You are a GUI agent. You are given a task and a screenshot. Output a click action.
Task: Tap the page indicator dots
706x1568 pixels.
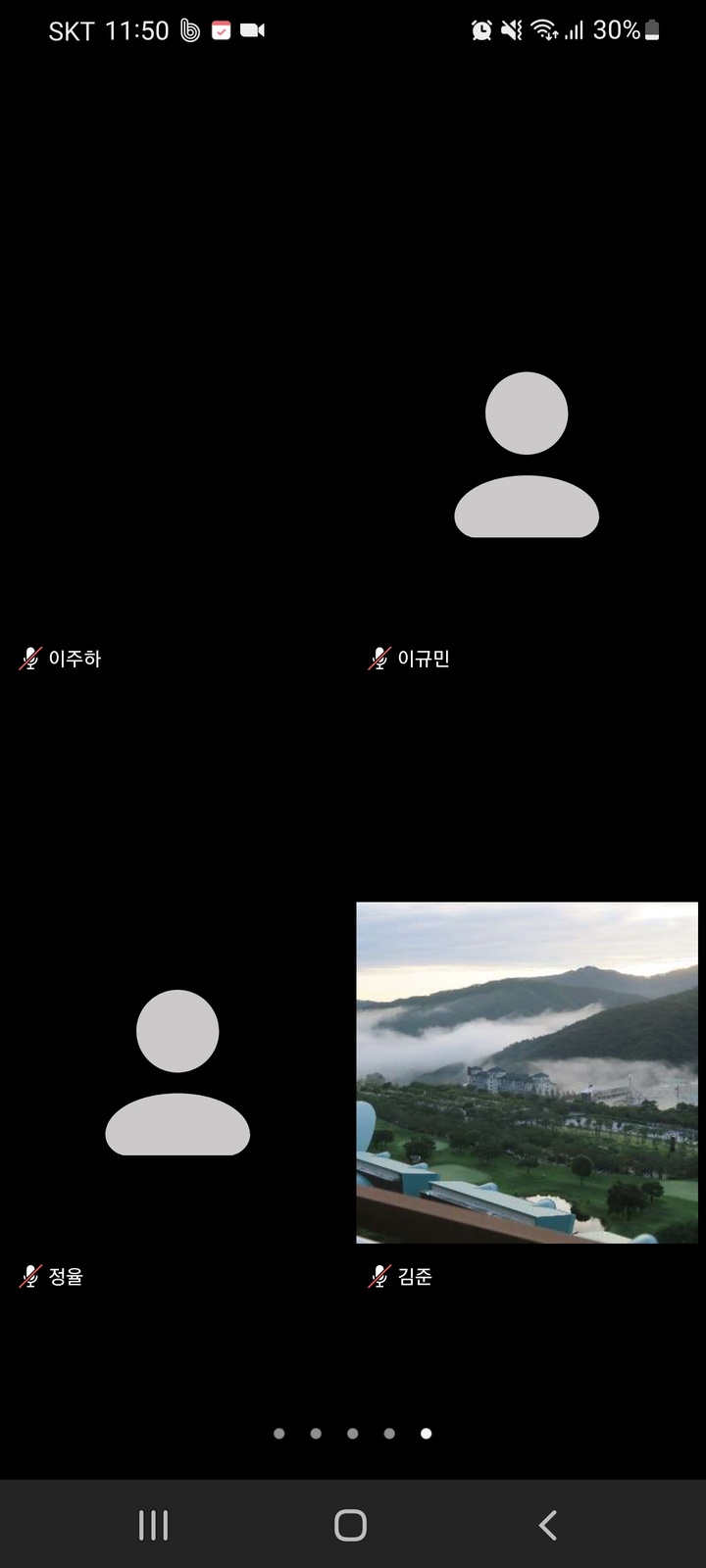pyautogui.click(x=352, y=1433)
